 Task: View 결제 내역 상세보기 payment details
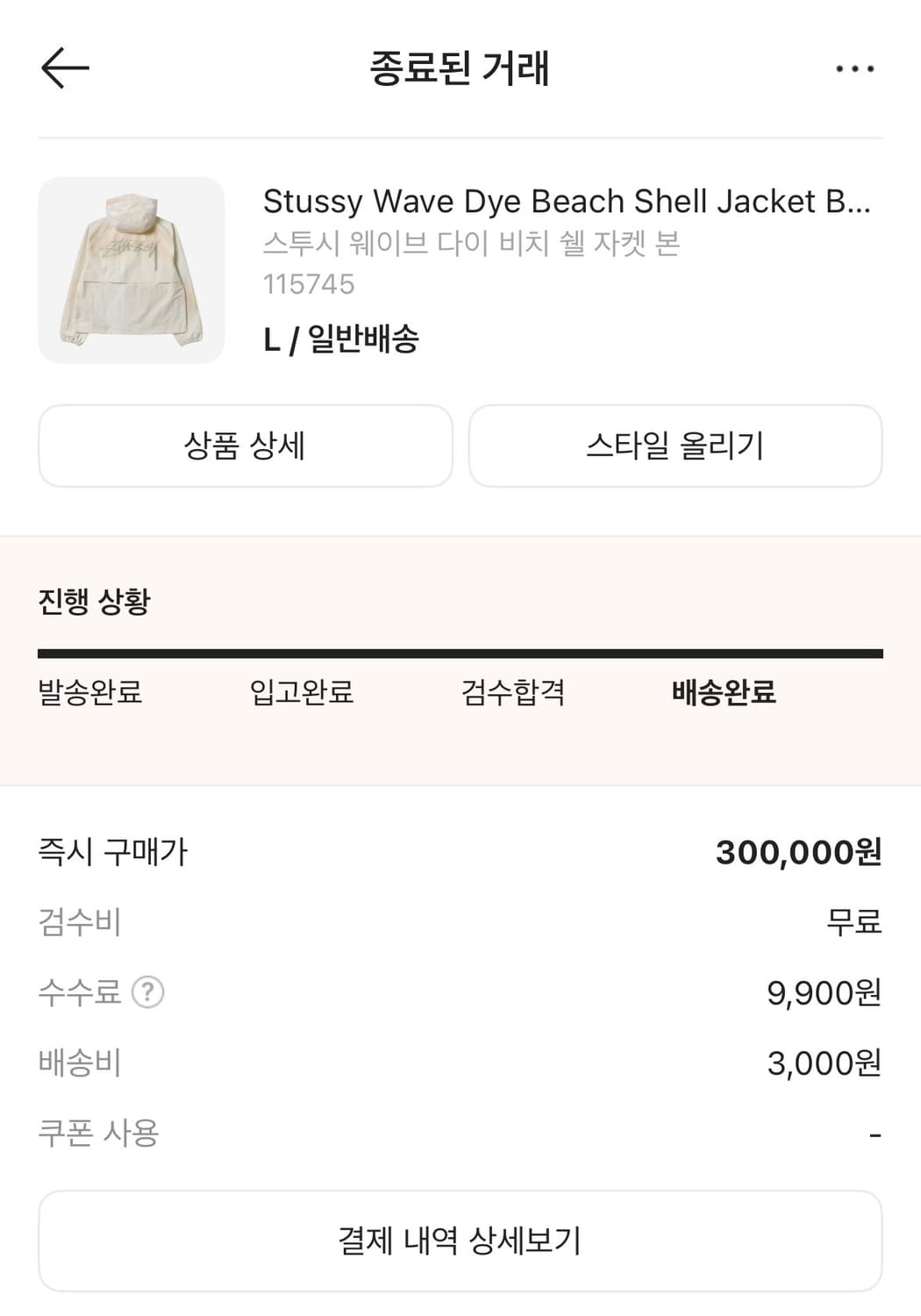(460, 1240)
